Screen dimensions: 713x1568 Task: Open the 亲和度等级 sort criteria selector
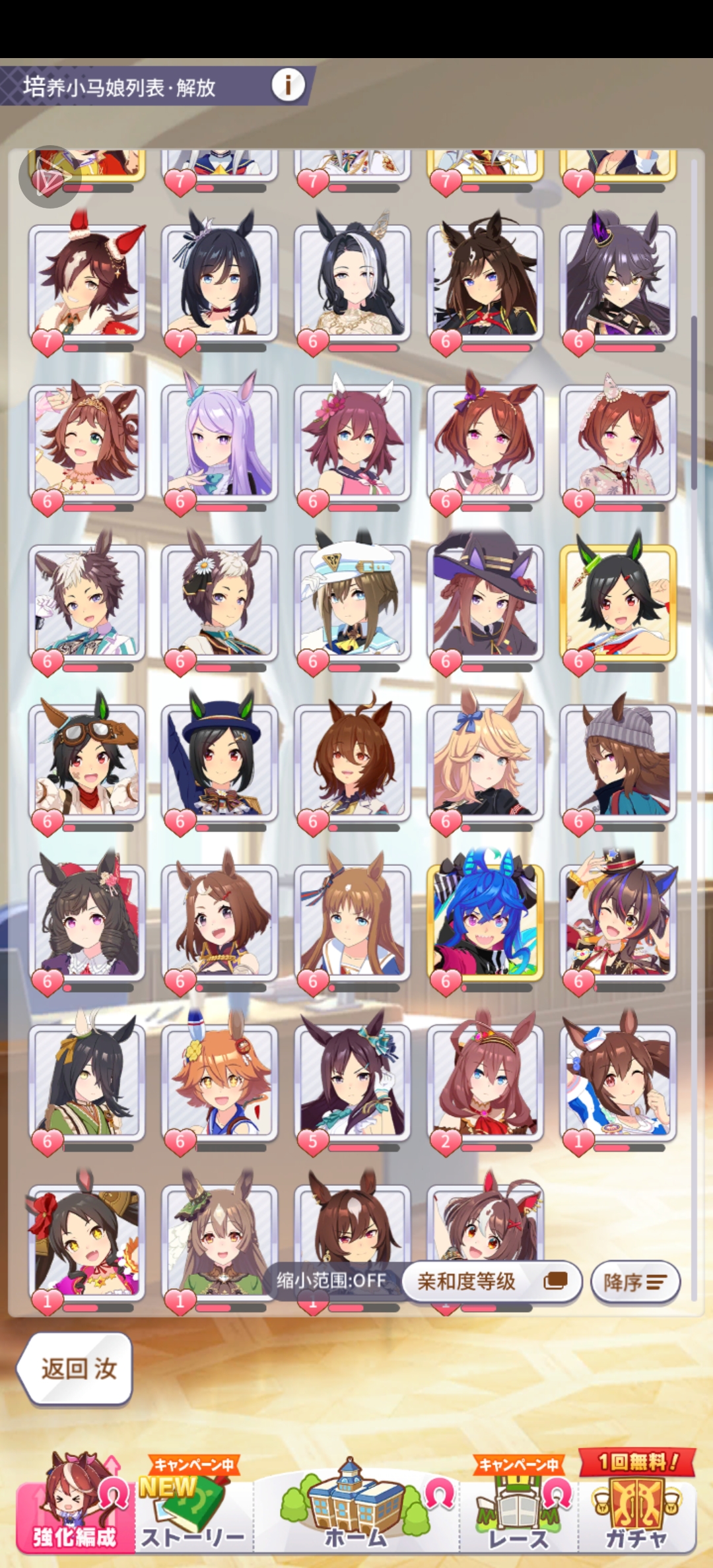point(491,1281)
